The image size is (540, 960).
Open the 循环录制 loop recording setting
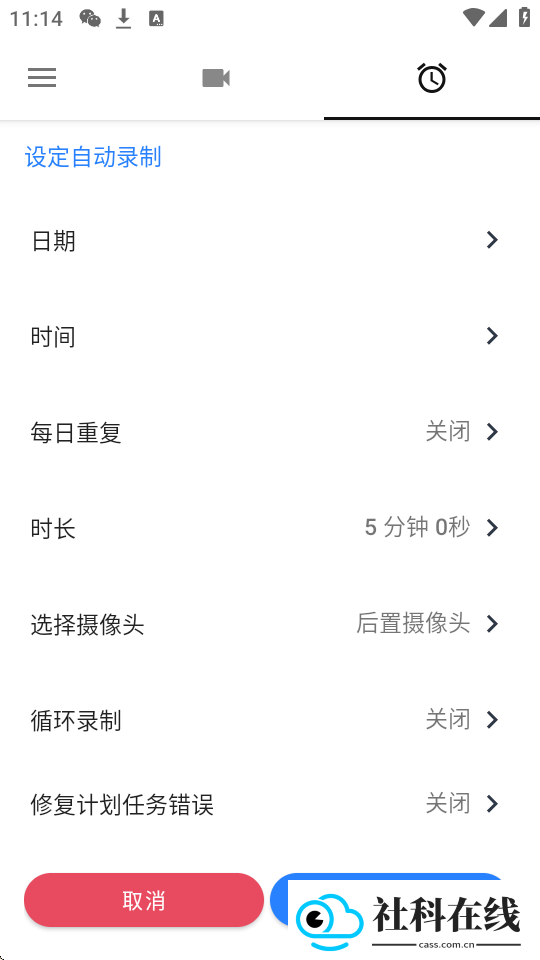tap(270, 719)
